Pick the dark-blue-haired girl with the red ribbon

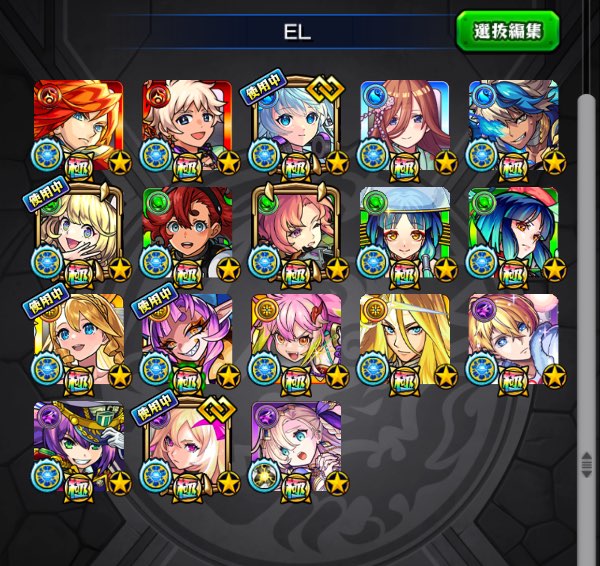click(513, 232)
